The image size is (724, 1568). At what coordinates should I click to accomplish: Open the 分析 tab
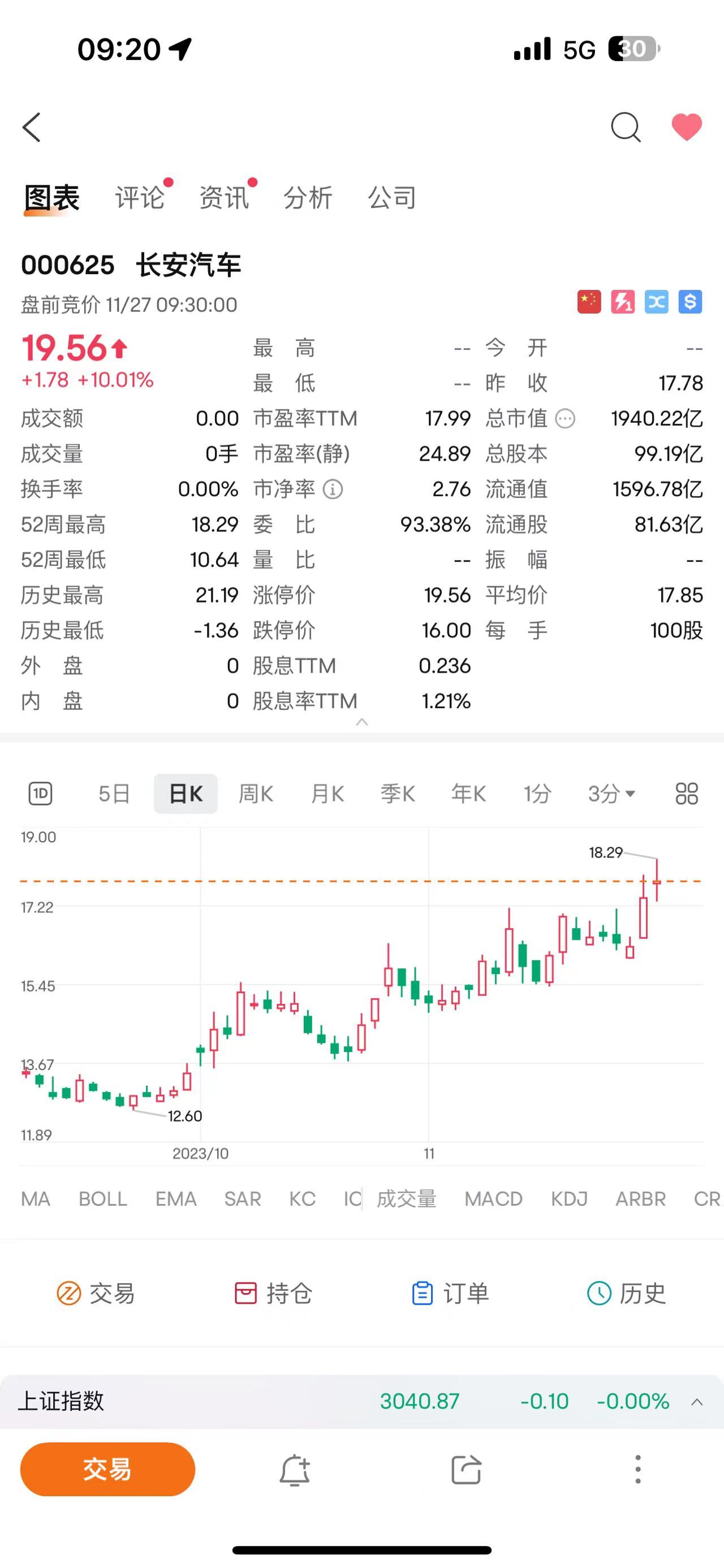coord(308,198)
